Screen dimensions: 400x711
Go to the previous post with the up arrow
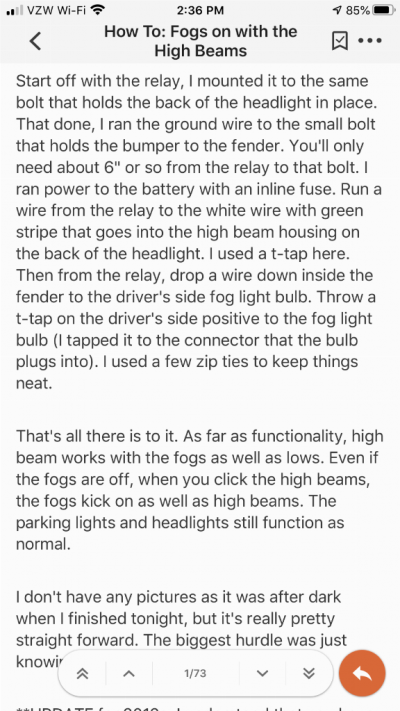click(129, 674)
